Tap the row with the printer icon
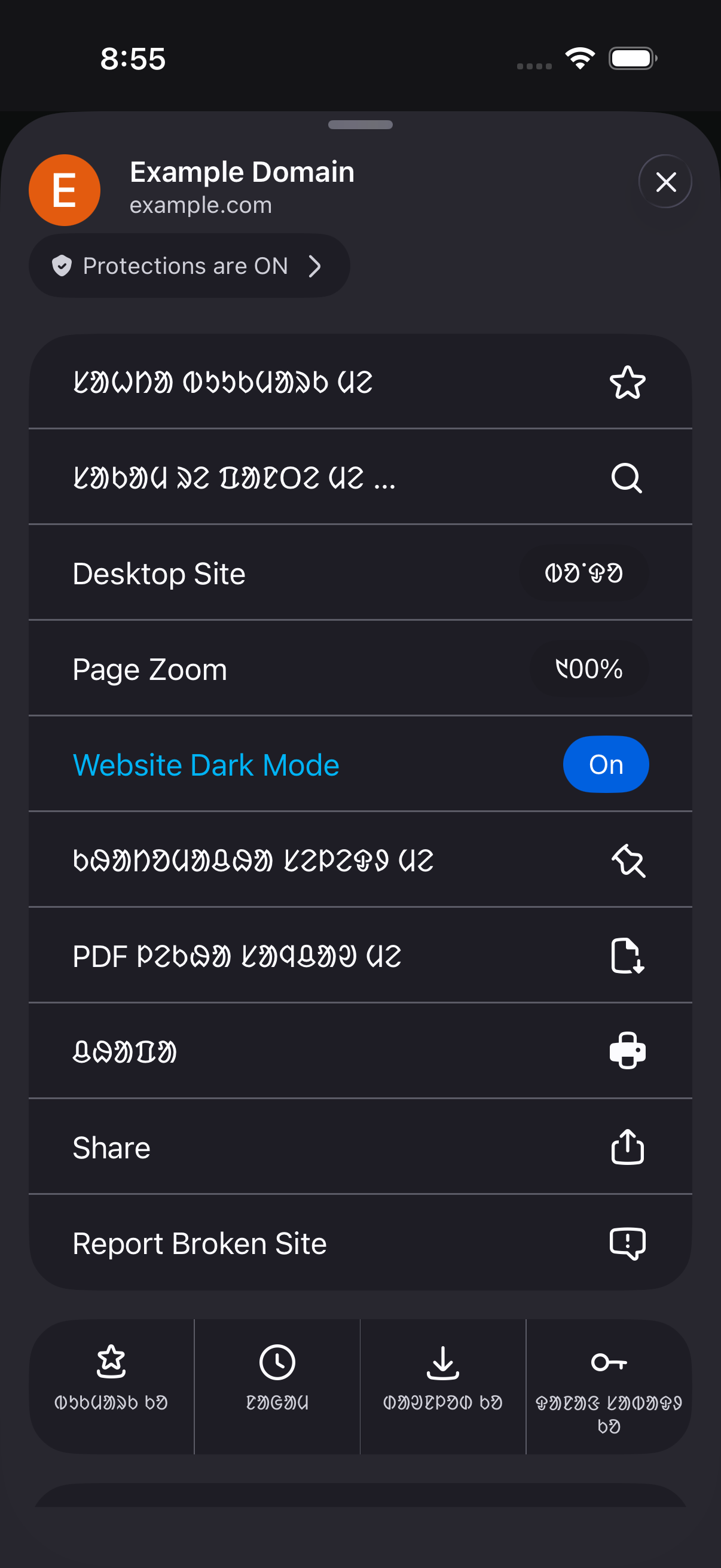721x1568 pixels. 360,1051
